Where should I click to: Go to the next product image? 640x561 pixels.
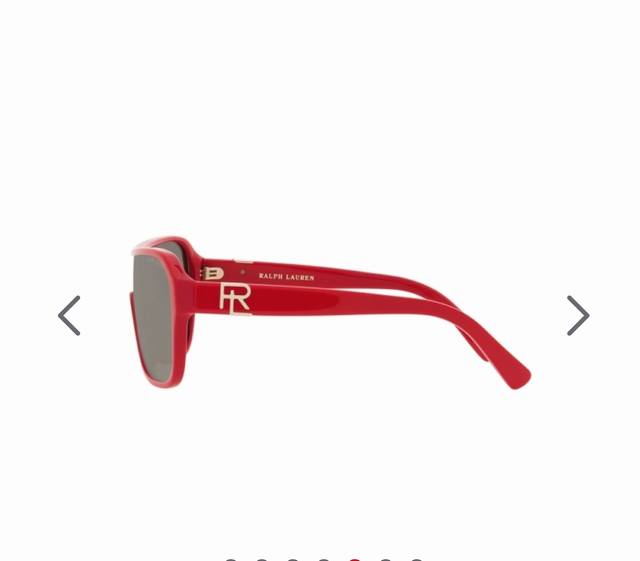click(577, 316)
